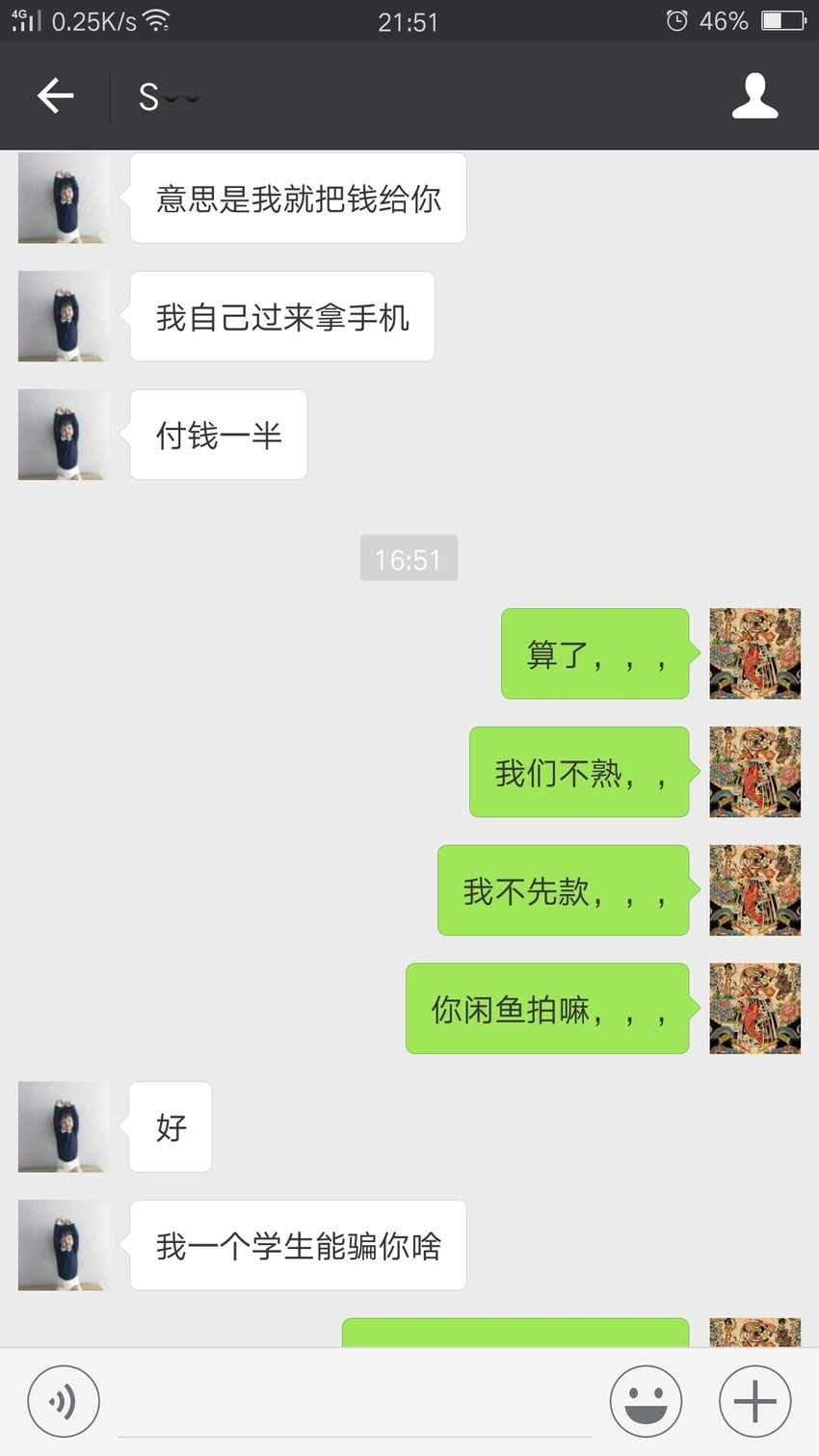Open the contact profile icon in header
Screen dimensions: 819x1456
click(754, 95)
